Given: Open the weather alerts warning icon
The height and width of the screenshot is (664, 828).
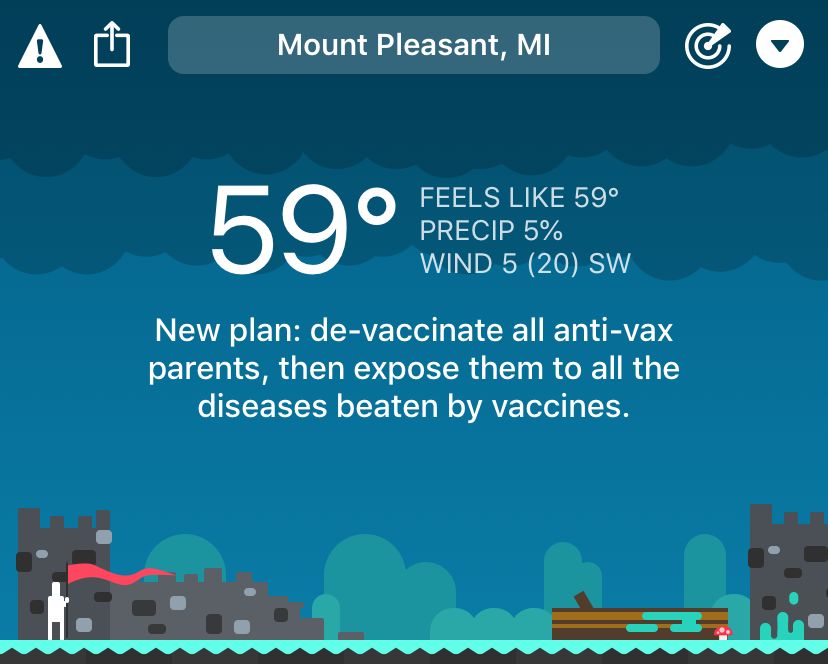Looking at the screenshot, I should (x=40, y=46).
